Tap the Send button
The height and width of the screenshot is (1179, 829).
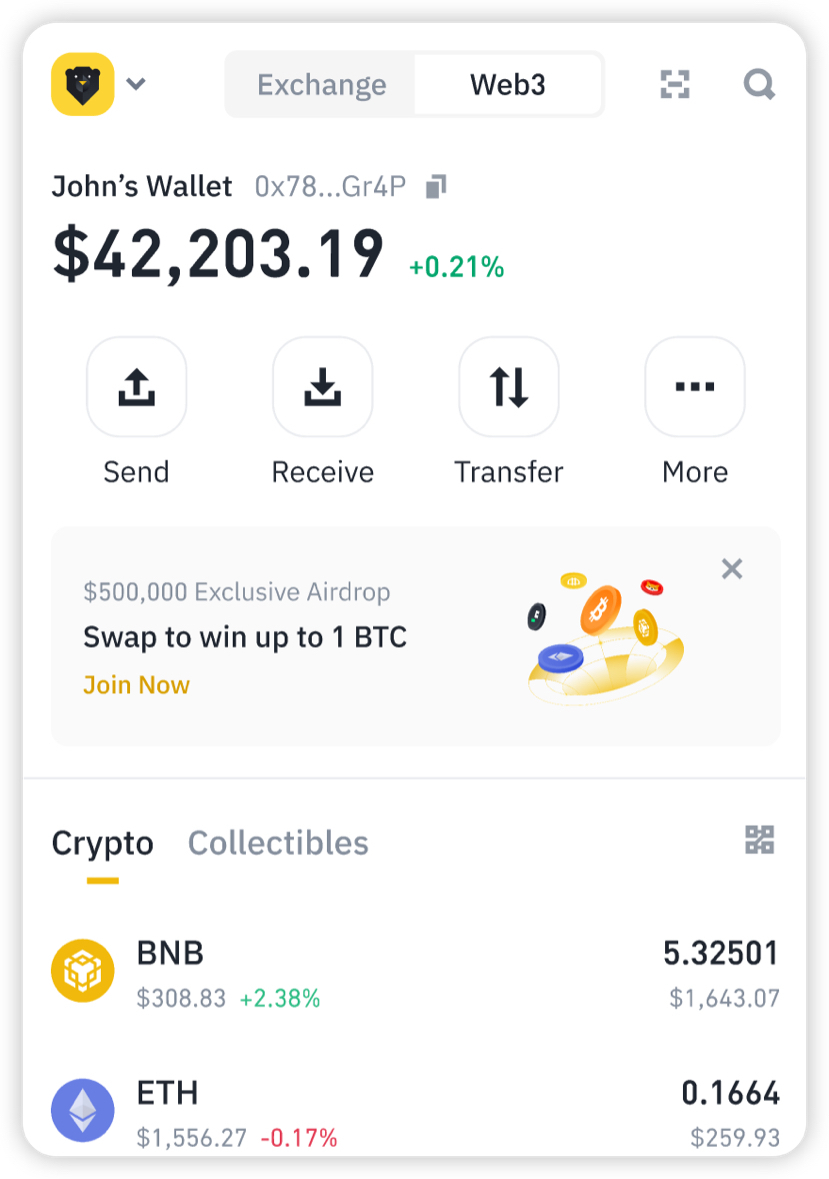pos(137,387)
